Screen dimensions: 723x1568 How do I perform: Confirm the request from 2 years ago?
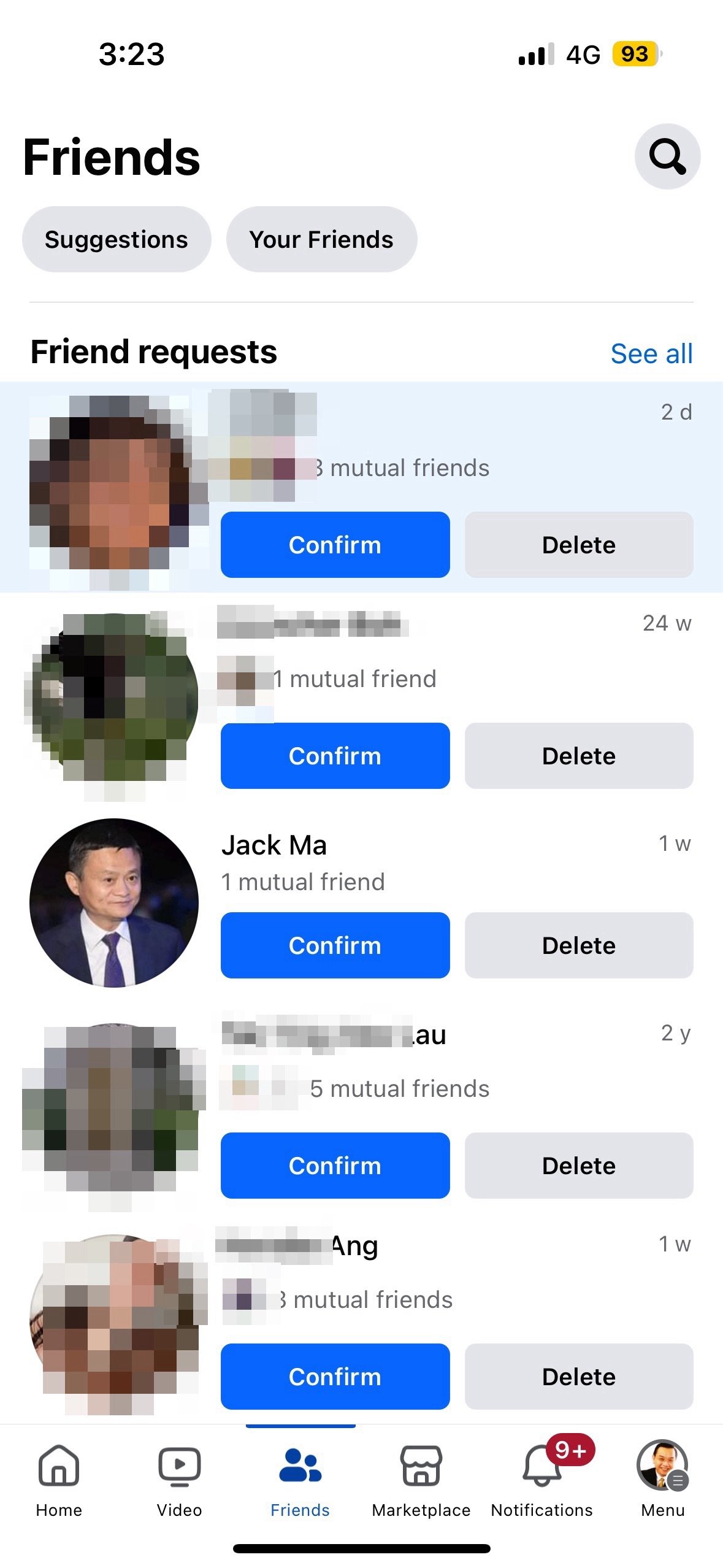335,1166
